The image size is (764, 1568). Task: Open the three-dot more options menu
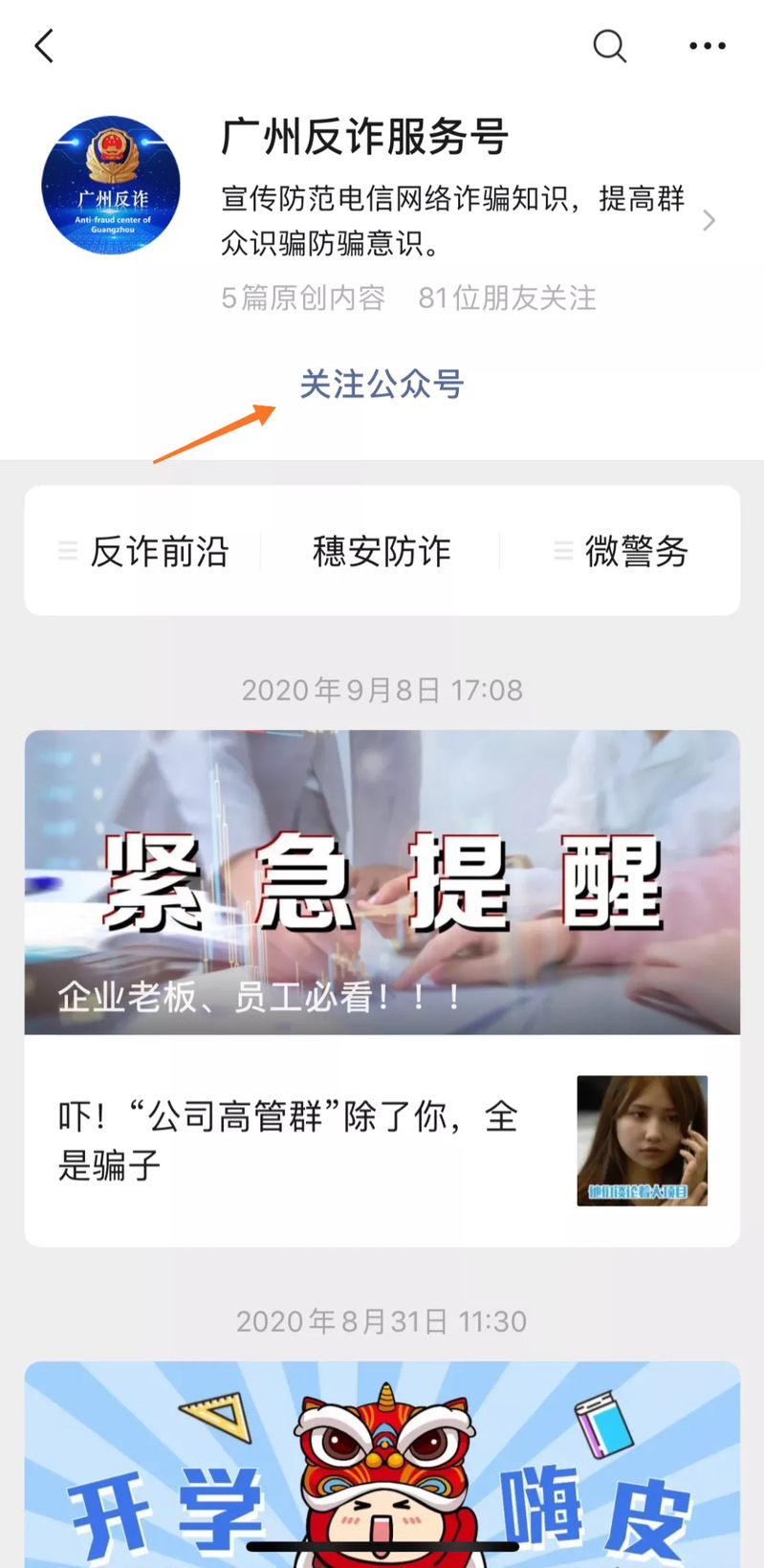click(707, 46)
